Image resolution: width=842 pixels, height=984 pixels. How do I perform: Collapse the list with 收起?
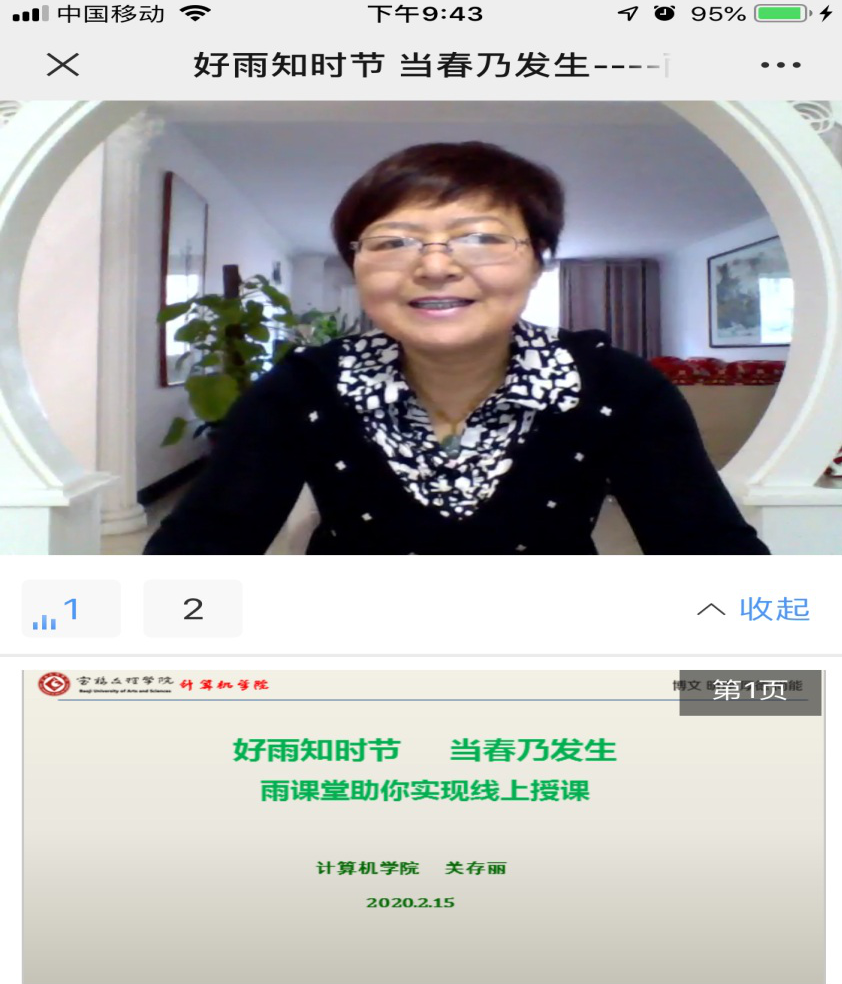753,608
